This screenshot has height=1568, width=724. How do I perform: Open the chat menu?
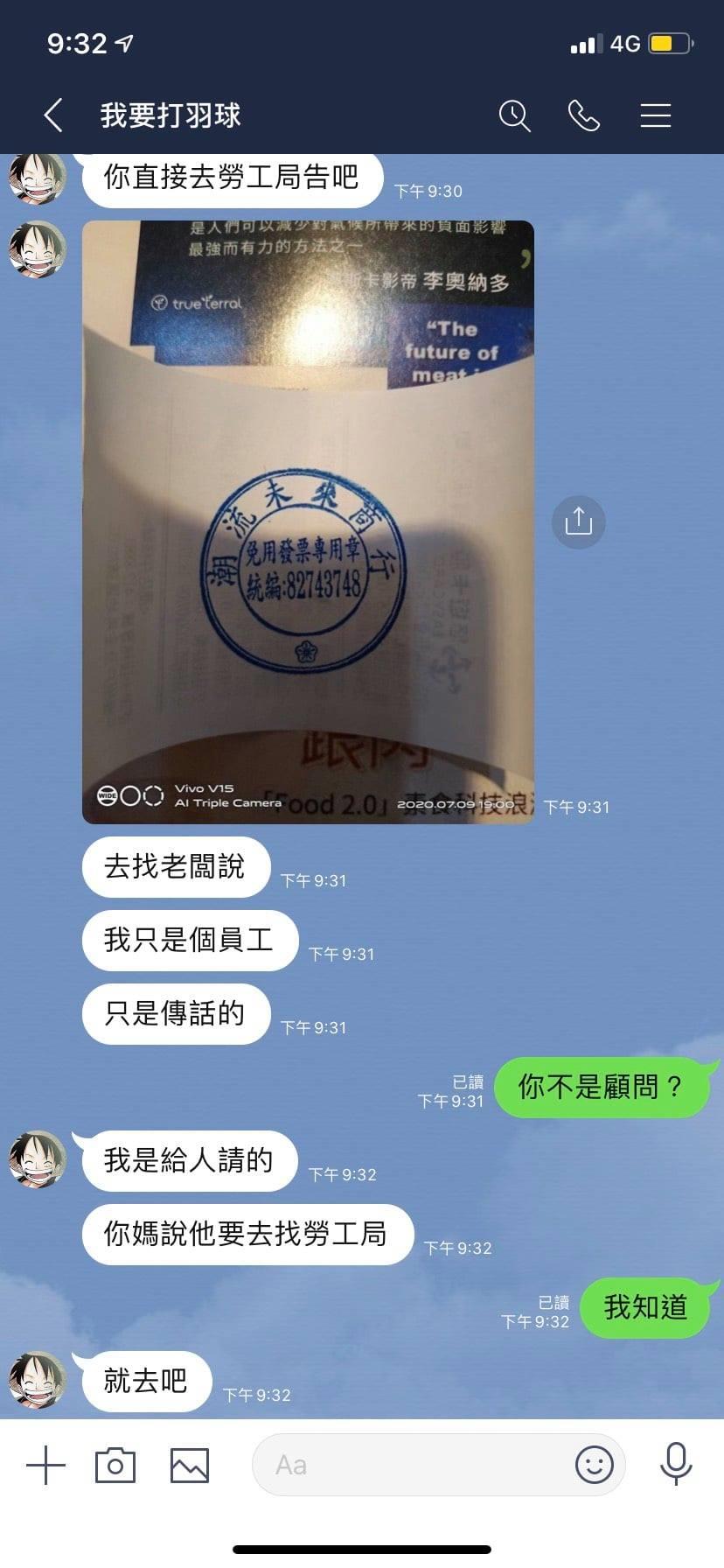coord(655,115)
